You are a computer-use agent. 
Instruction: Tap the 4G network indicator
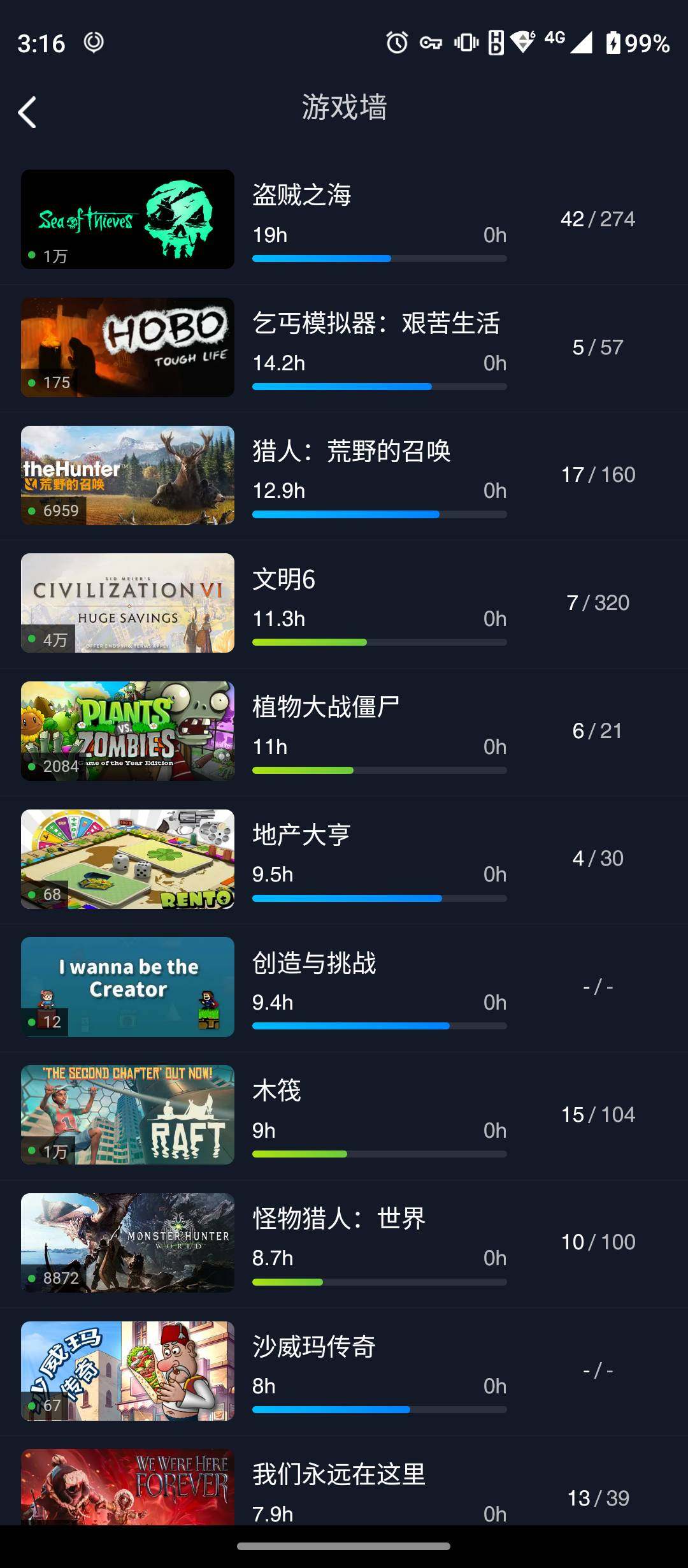point(554,42)
